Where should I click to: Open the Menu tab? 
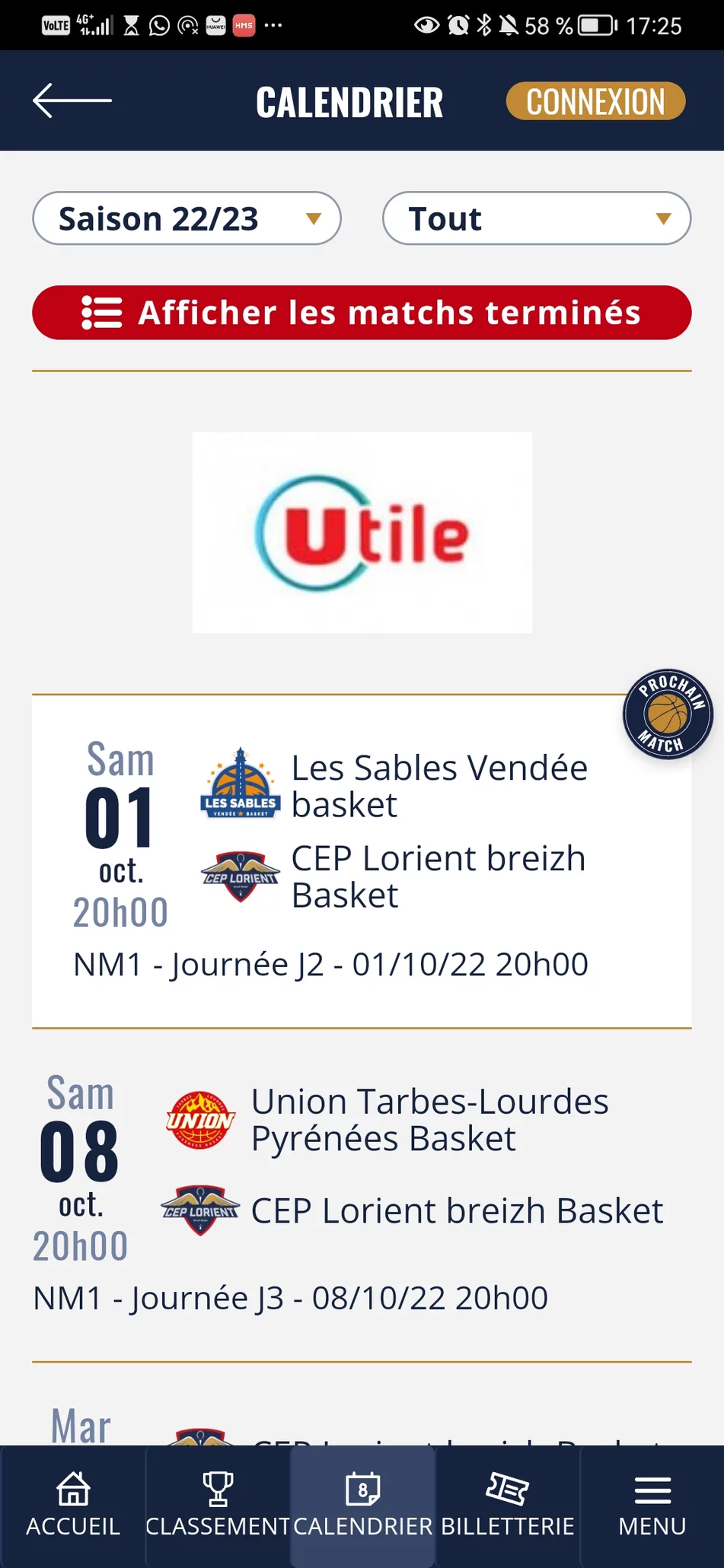tap(652, 1506)
